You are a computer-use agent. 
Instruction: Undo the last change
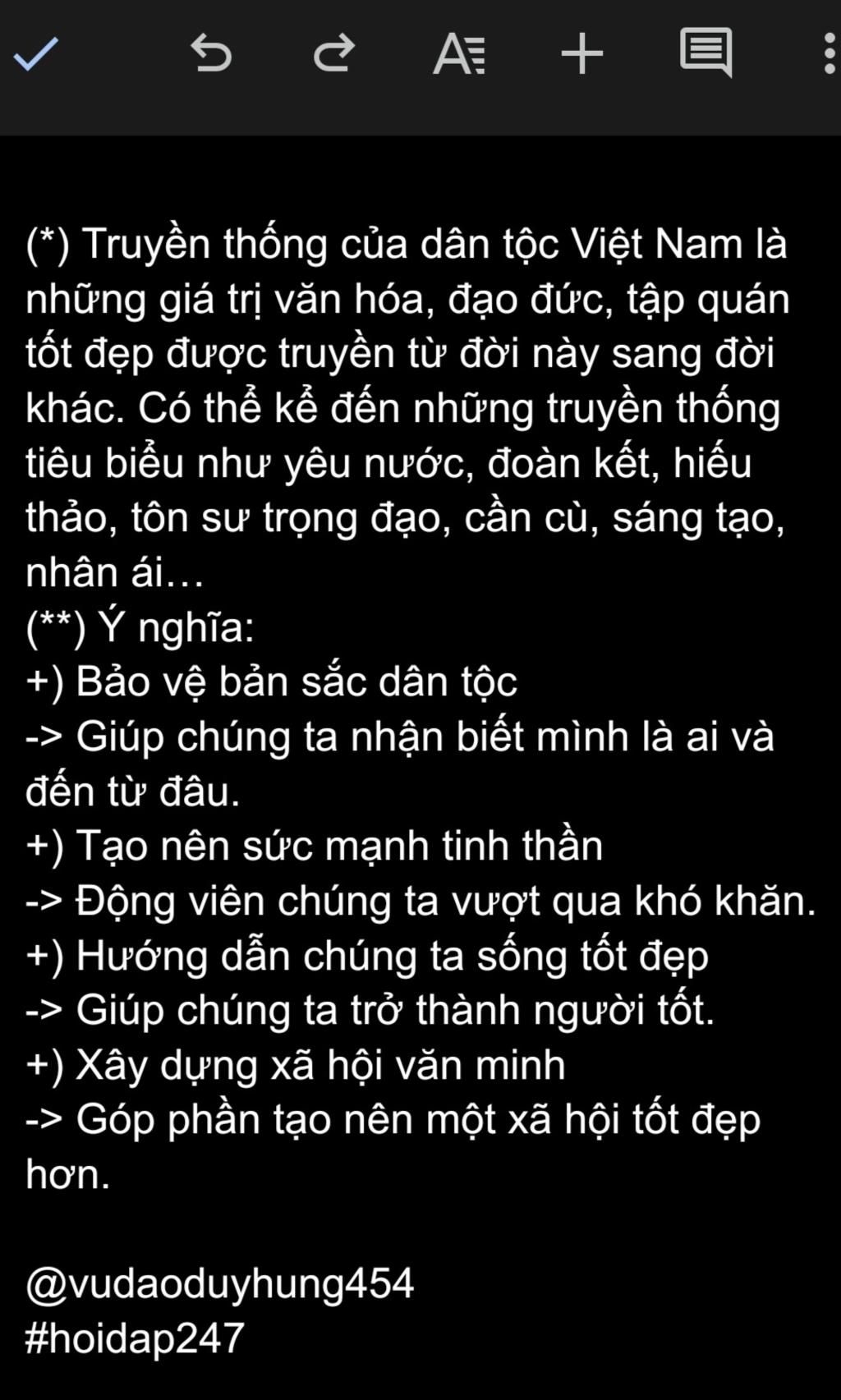[211, 54]
